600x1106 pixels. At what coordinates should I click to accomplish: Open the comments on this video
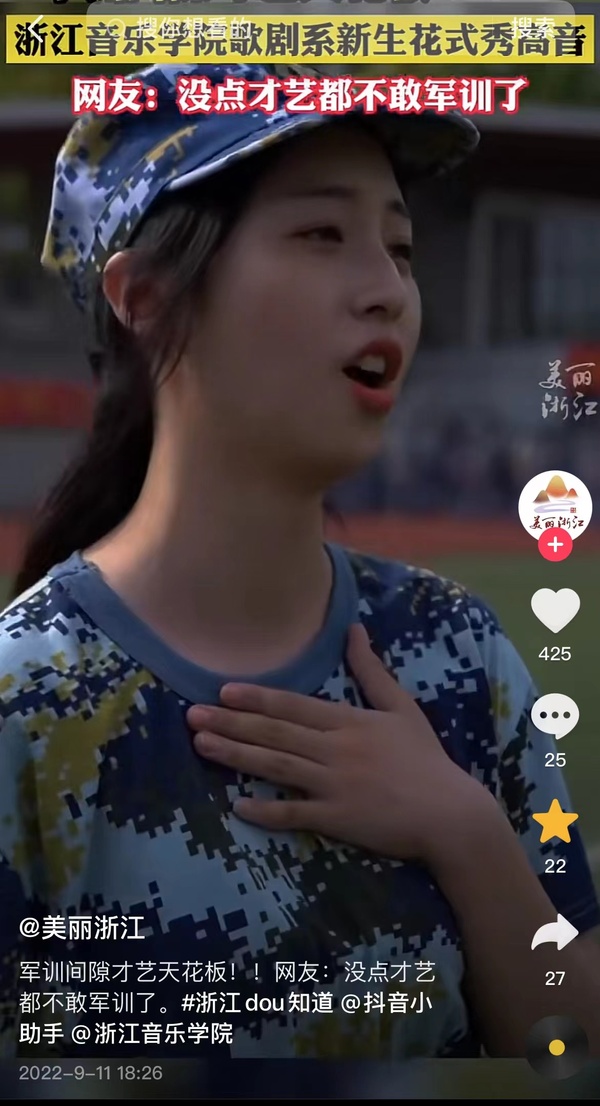[555, 717]
